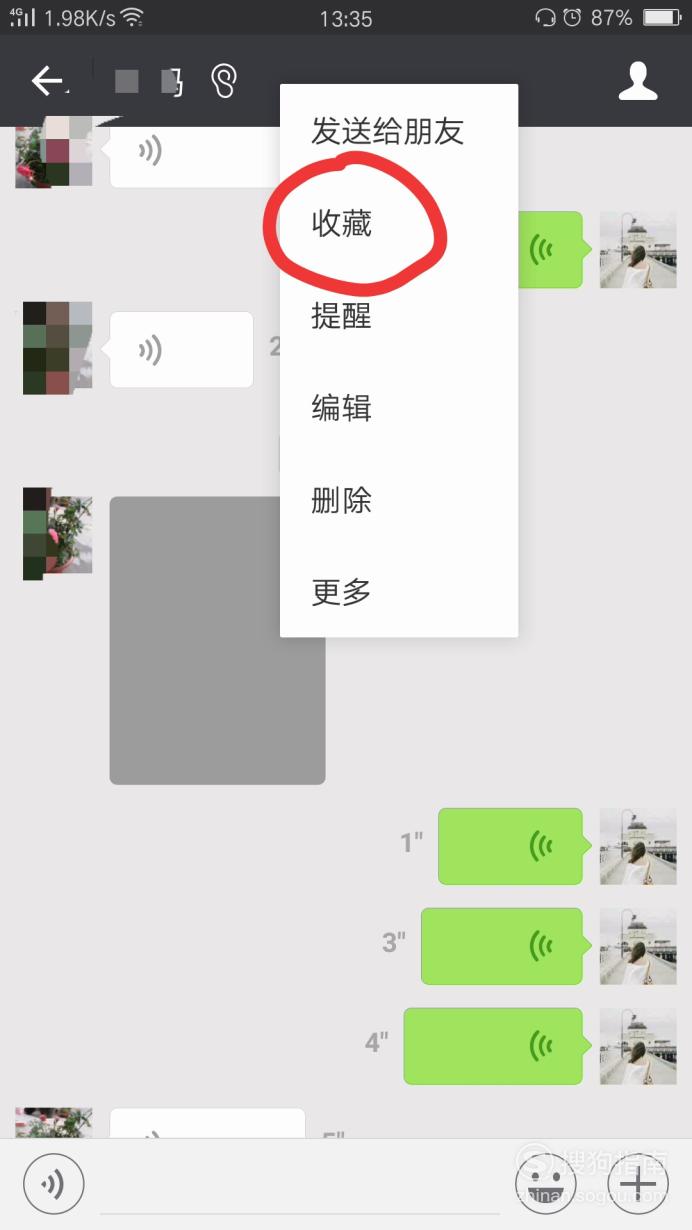The image size is (692, 1230).
Task: Play the 1" sent voice message
Action: (x=510, y=846)
